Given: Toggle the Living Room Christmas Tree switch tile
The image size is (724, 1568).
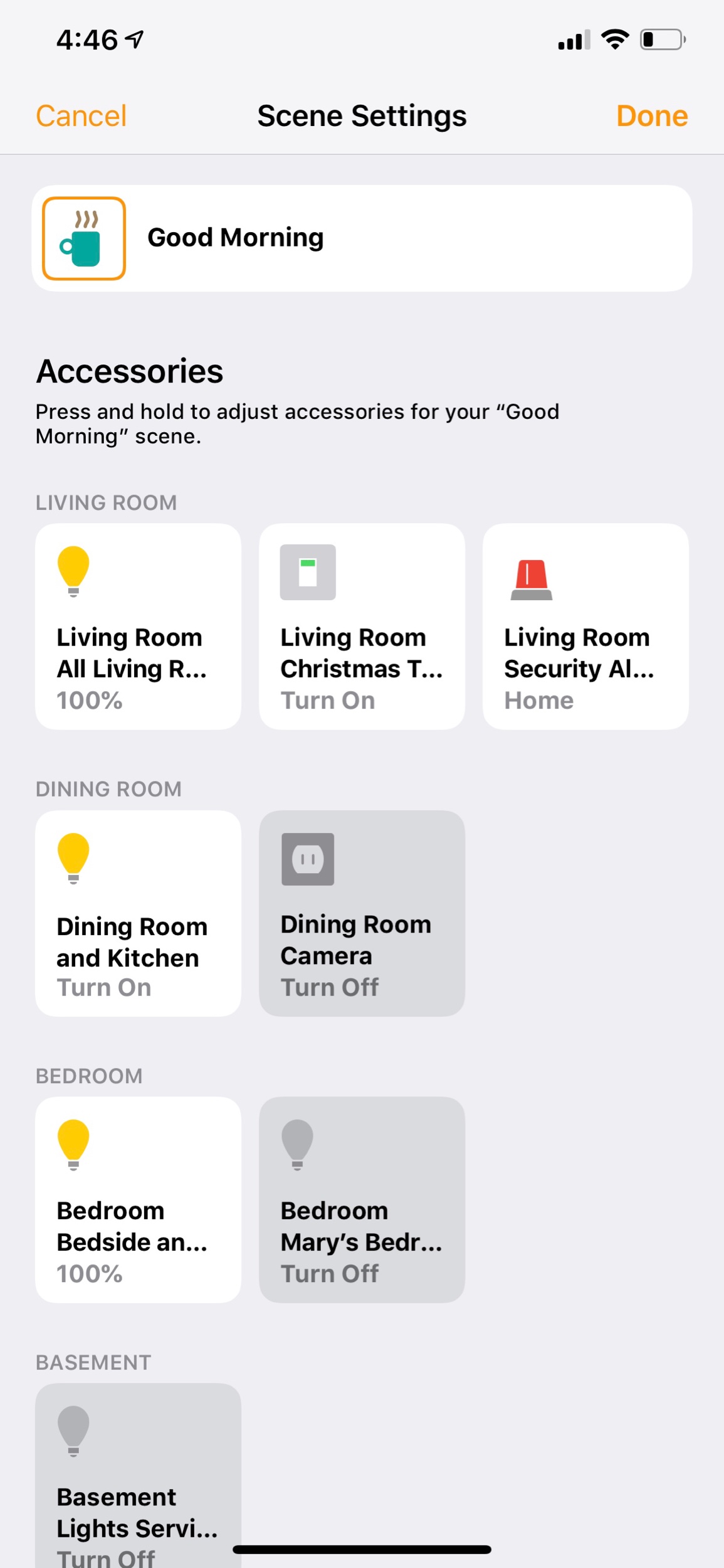Looking at the screenshot, I should coord(362,627).
